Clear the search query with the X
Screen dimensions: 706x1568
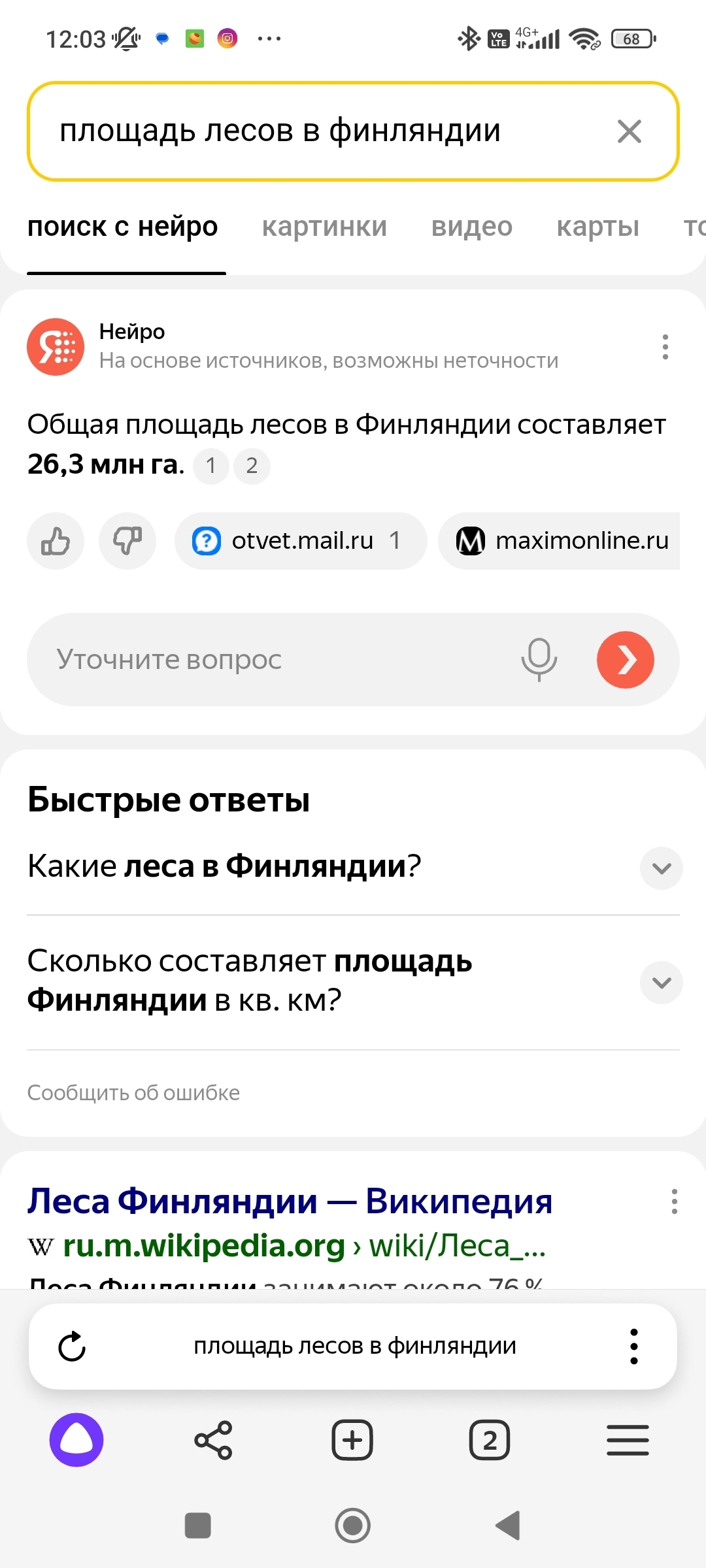[x=629, y=131]
